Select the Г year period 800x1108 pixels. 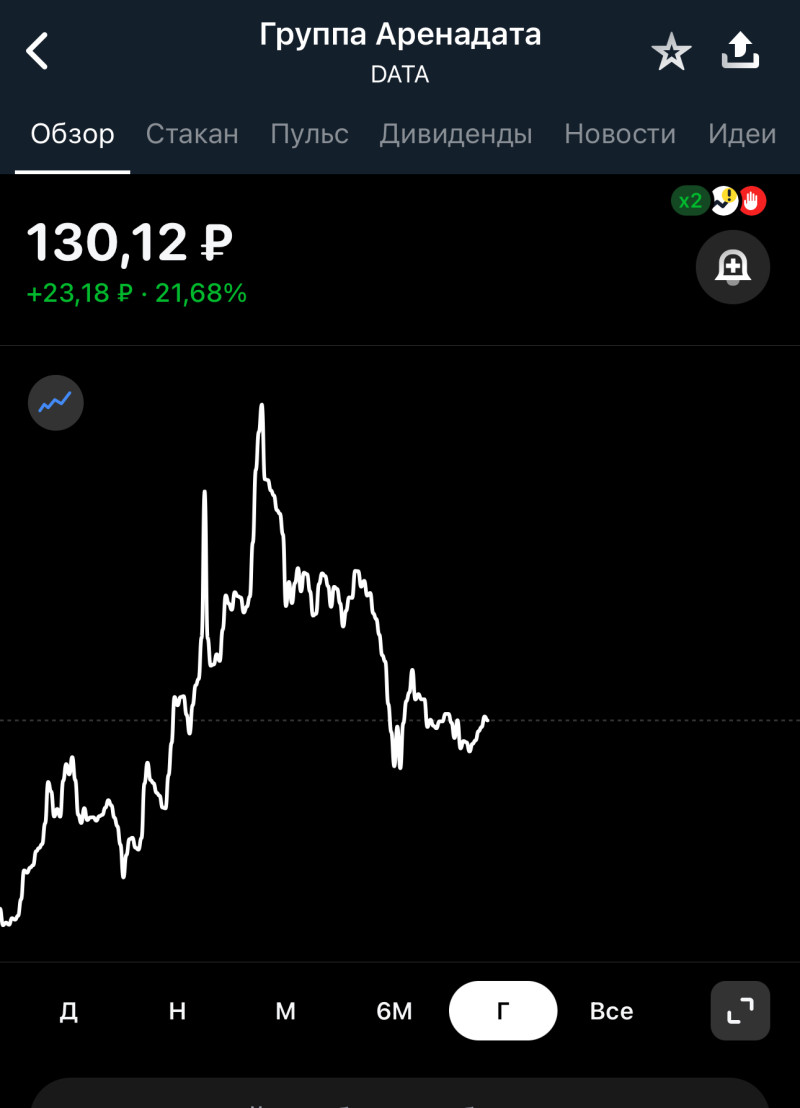tap(502, 1011)
